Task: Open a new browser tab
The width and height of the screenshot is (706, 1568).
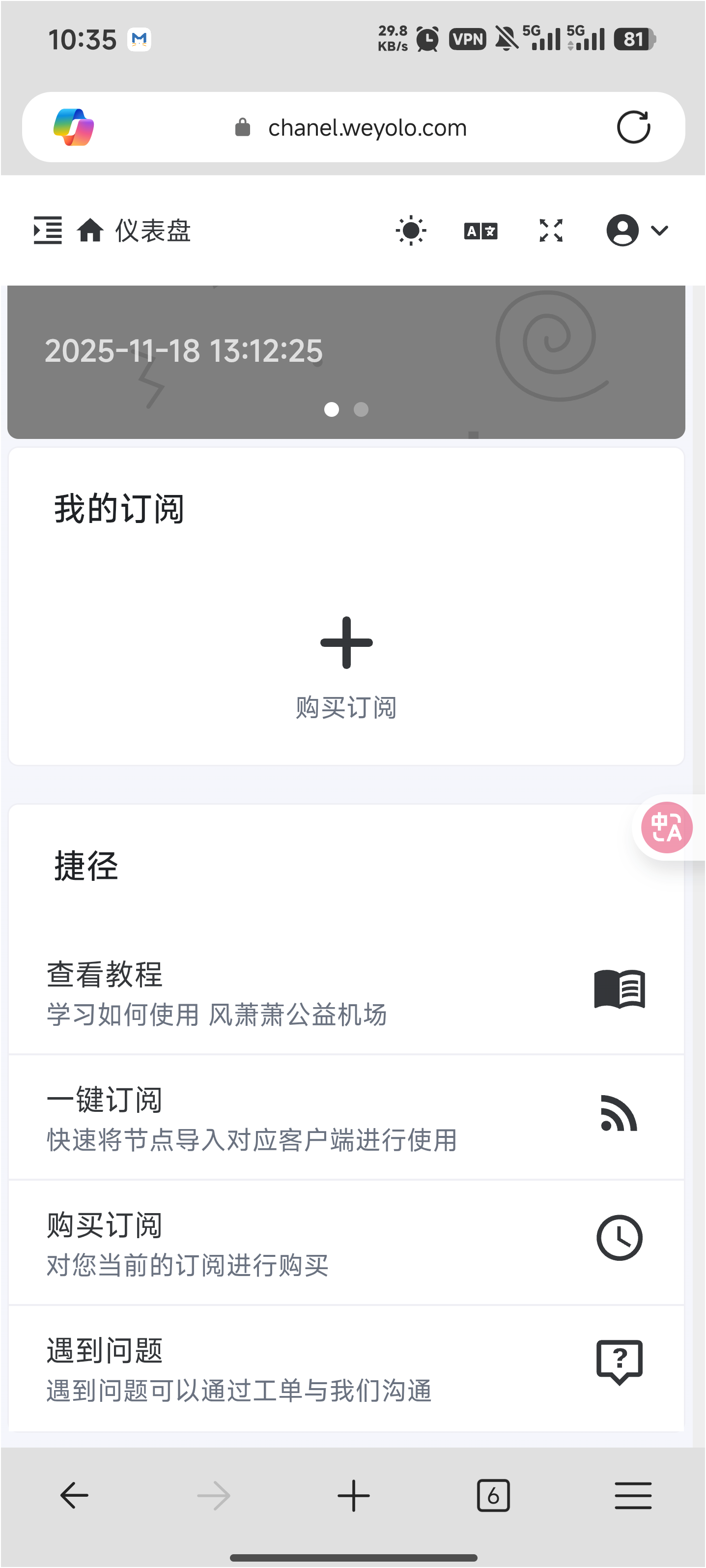Action: click(354, 1496)
